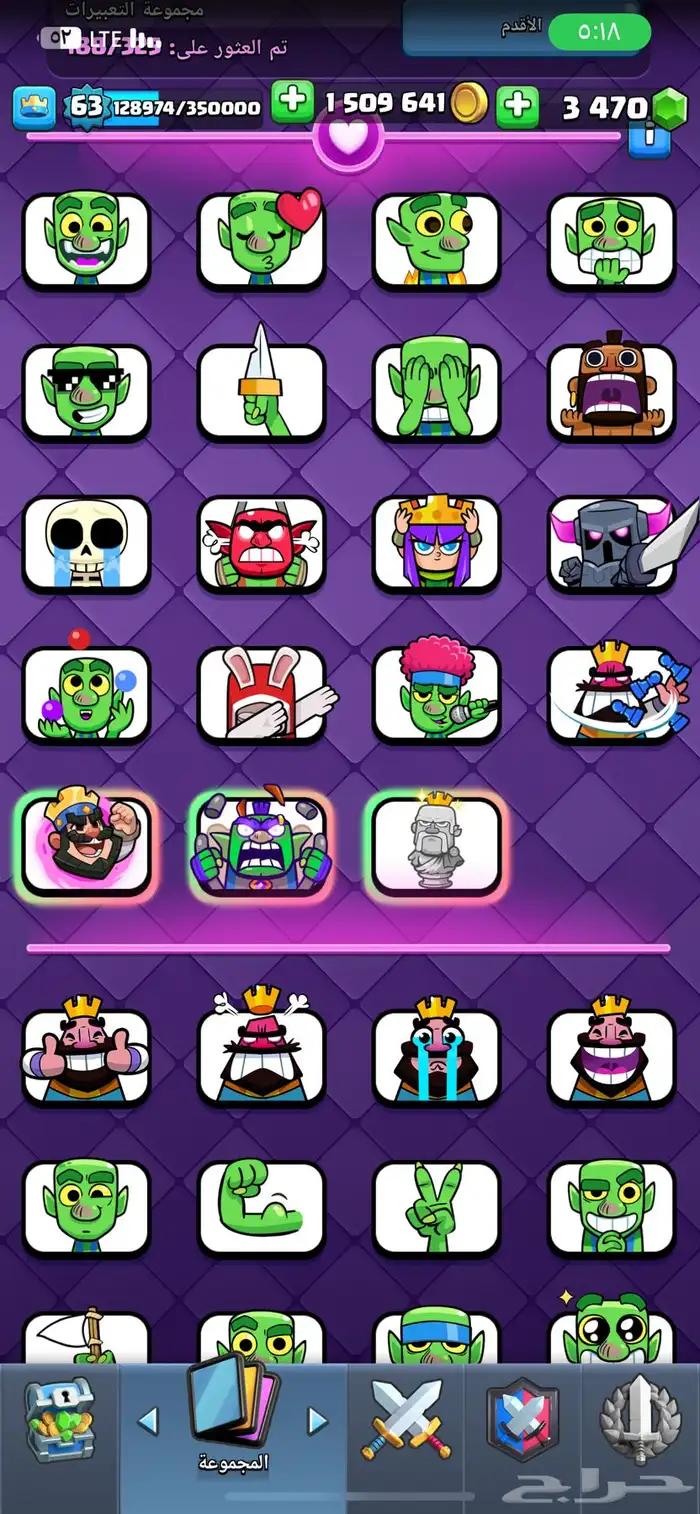Switch to the clan shield tab

[521, 1420]
